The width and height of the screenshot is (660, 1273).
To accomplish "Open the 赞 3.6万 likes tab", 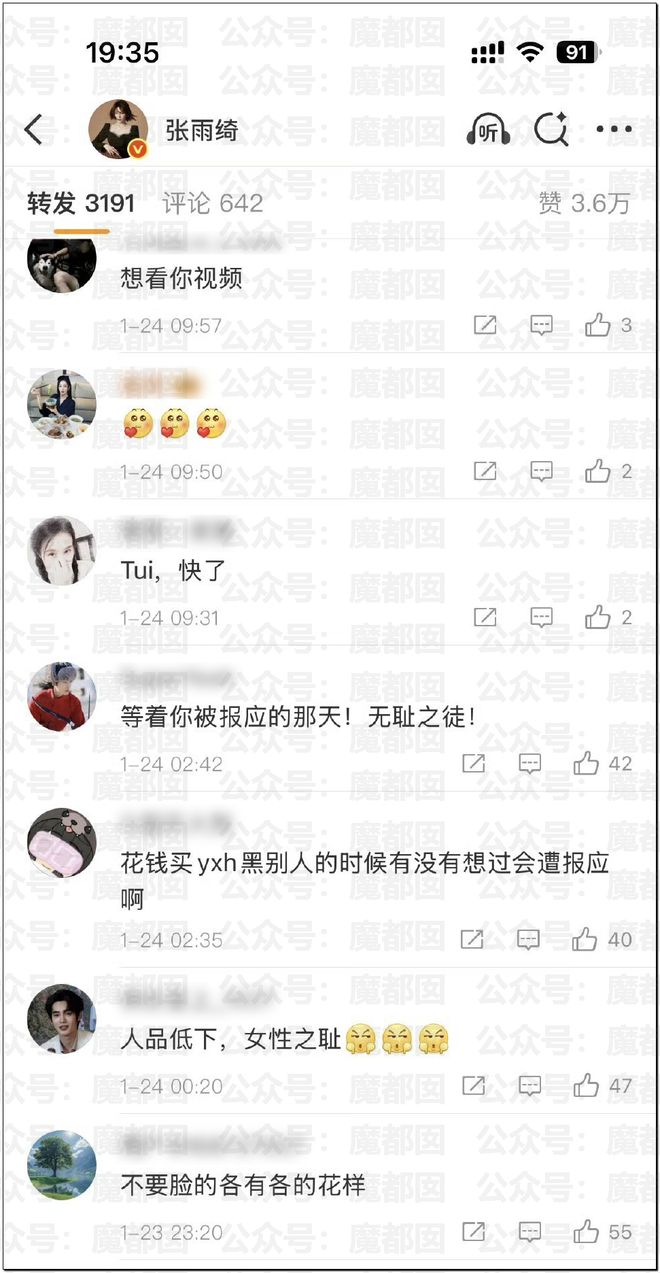I will (x=584, y=204).
